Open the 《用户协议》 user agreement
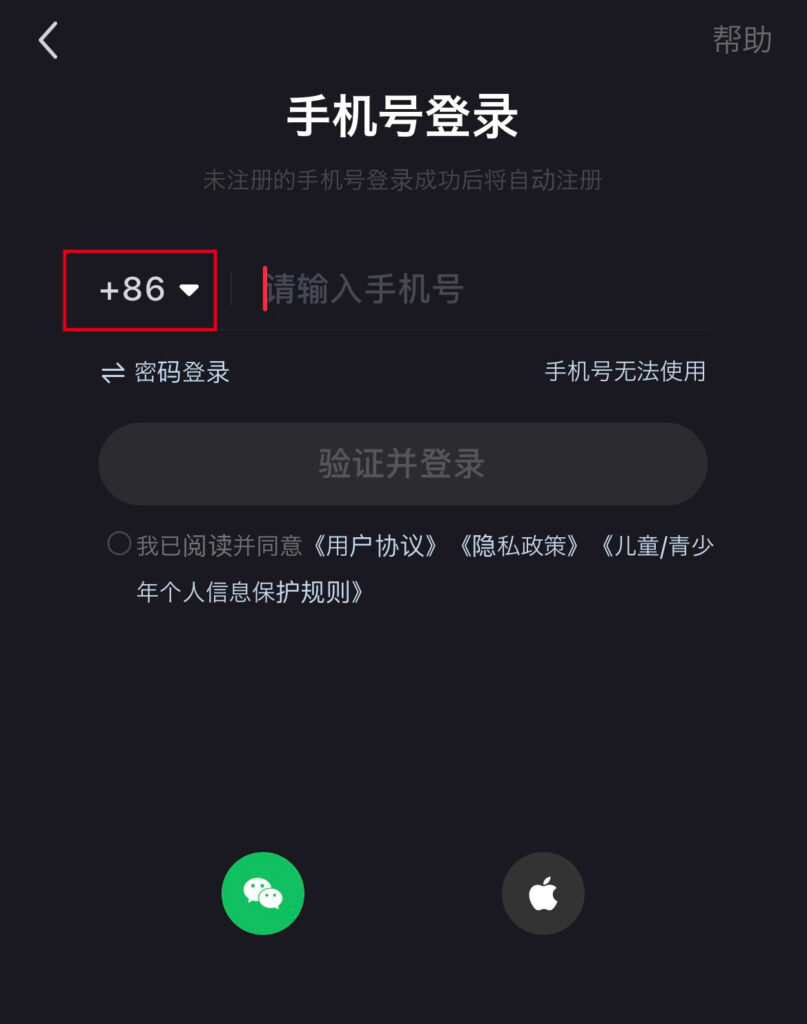The image size is (807, 1024). point(375,546)
